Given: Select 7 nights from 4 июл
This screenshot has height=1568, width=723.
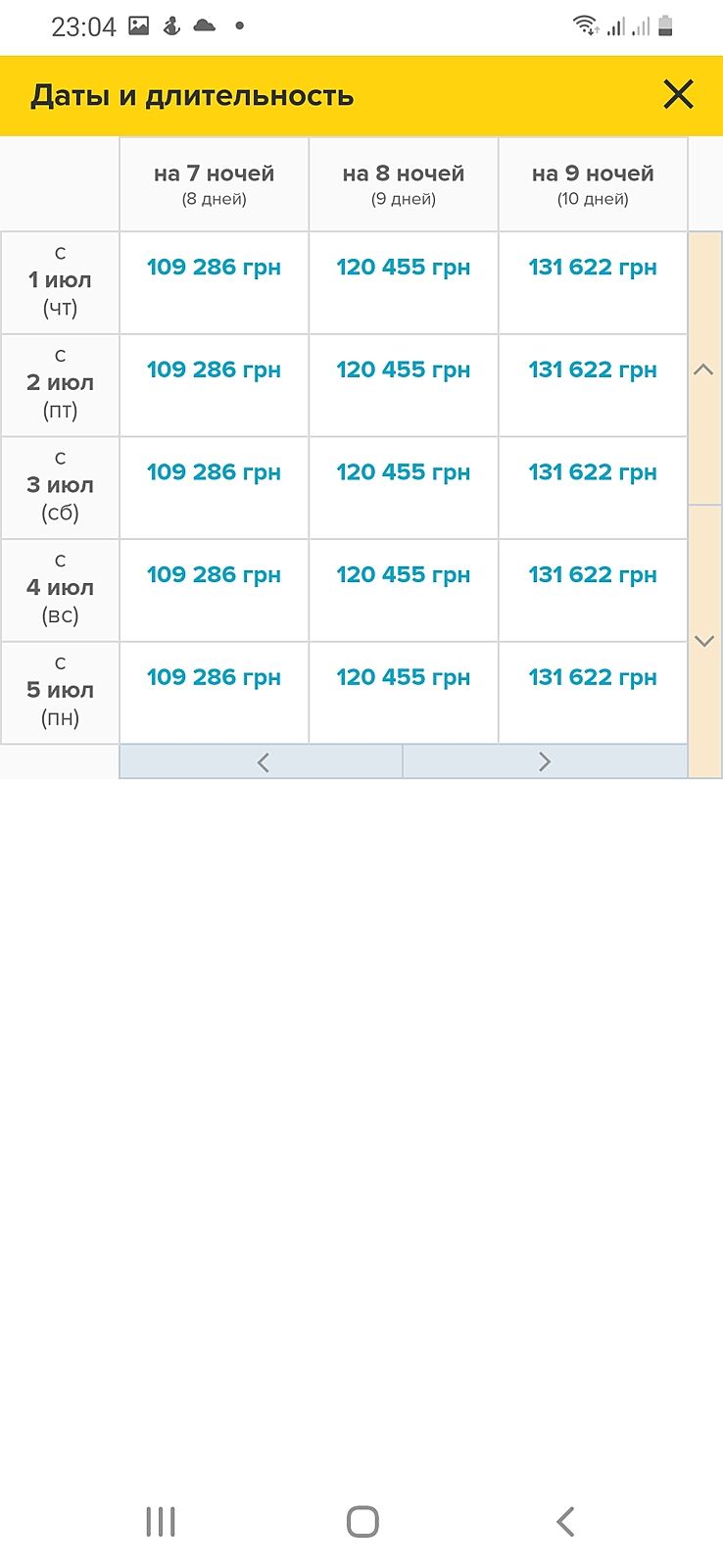Looking at the screenshot, I should coord(214,575).
